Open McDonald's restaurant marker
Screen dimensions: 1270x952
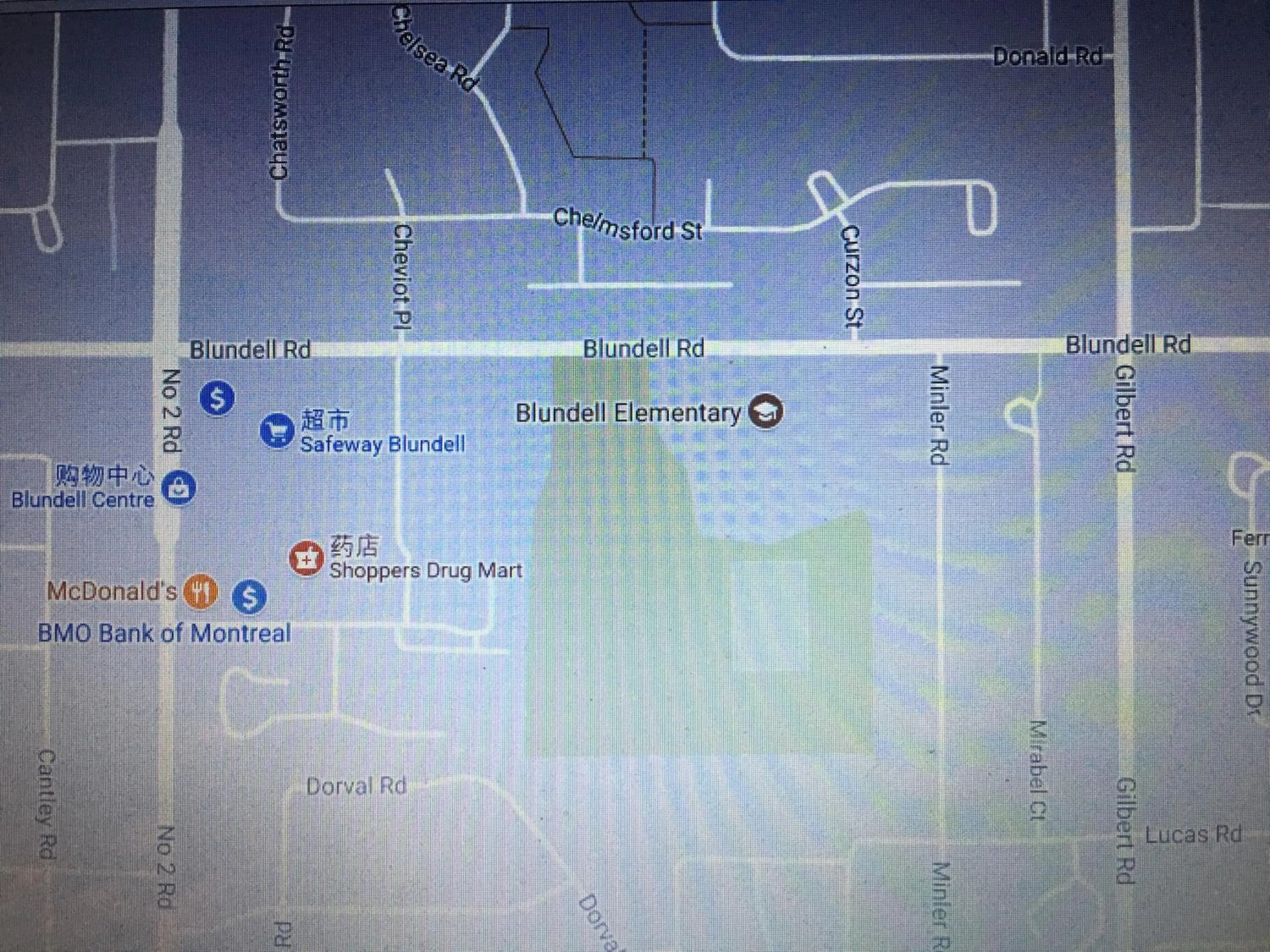[x=200, y=591]
